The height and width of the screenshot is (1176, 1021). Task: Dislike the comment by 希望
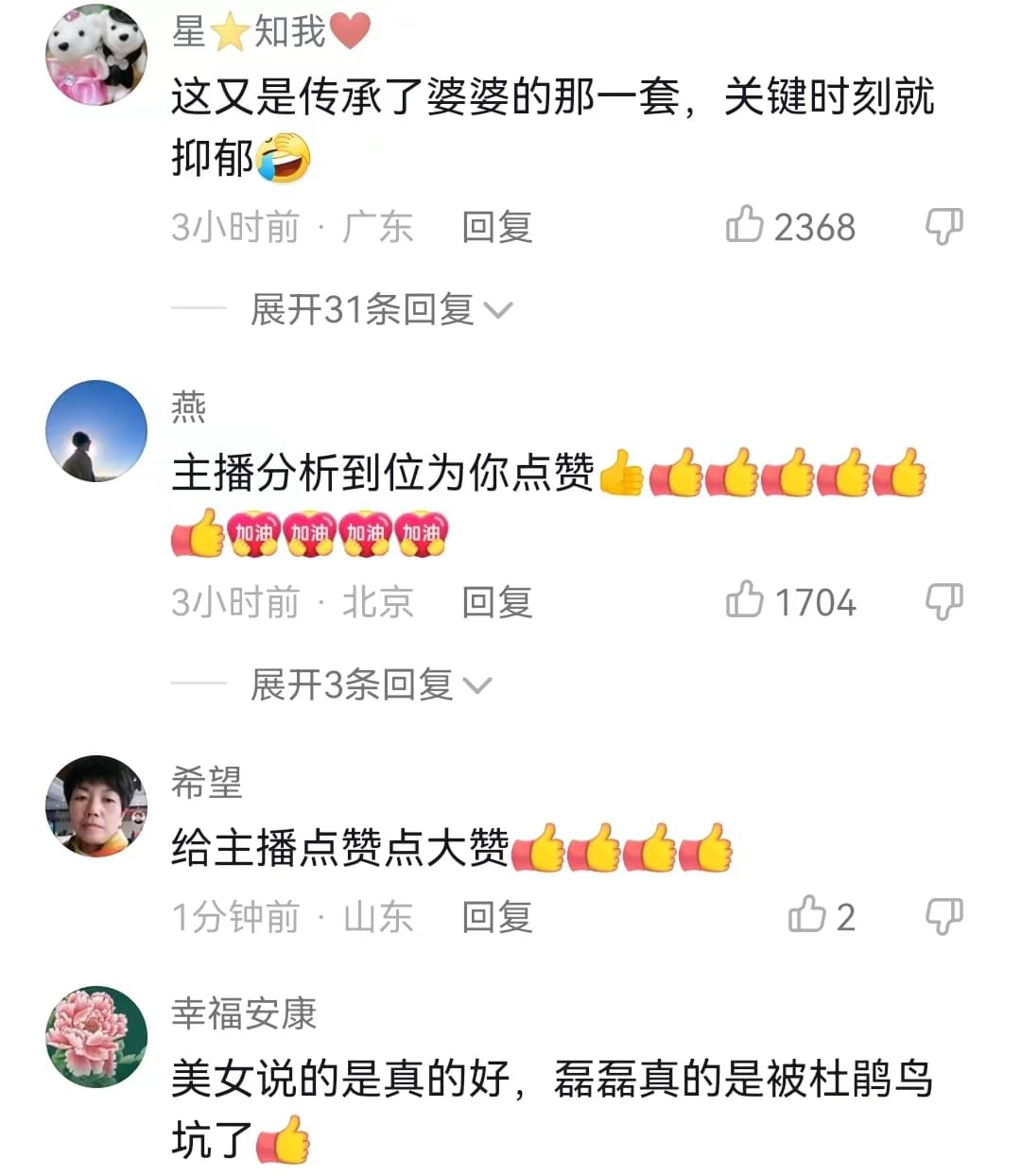coord(943,916)
